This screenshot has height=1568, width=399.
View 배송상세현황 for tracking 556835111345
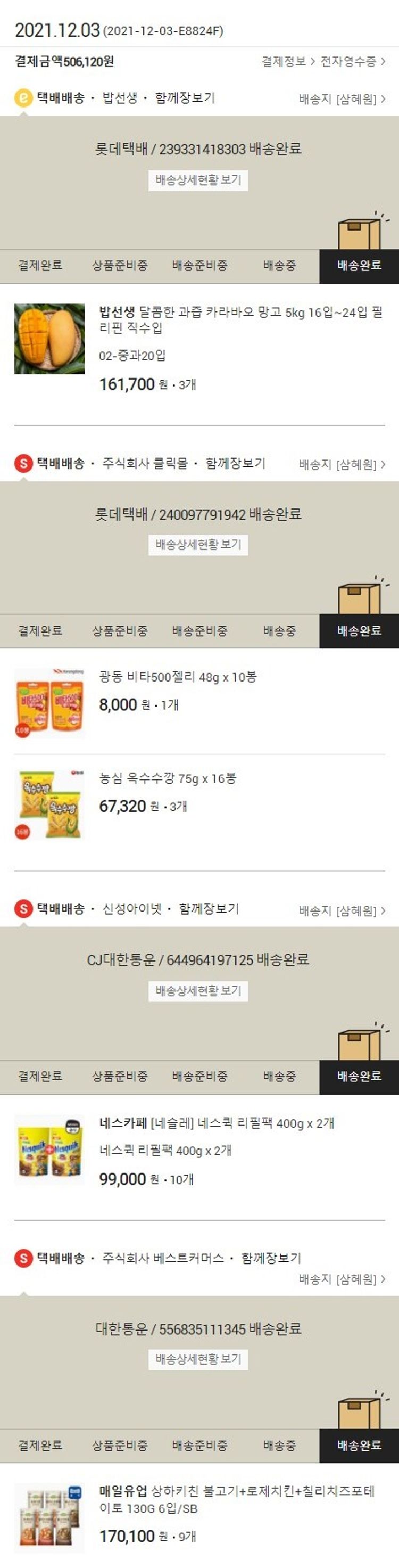coord(198,1359)
